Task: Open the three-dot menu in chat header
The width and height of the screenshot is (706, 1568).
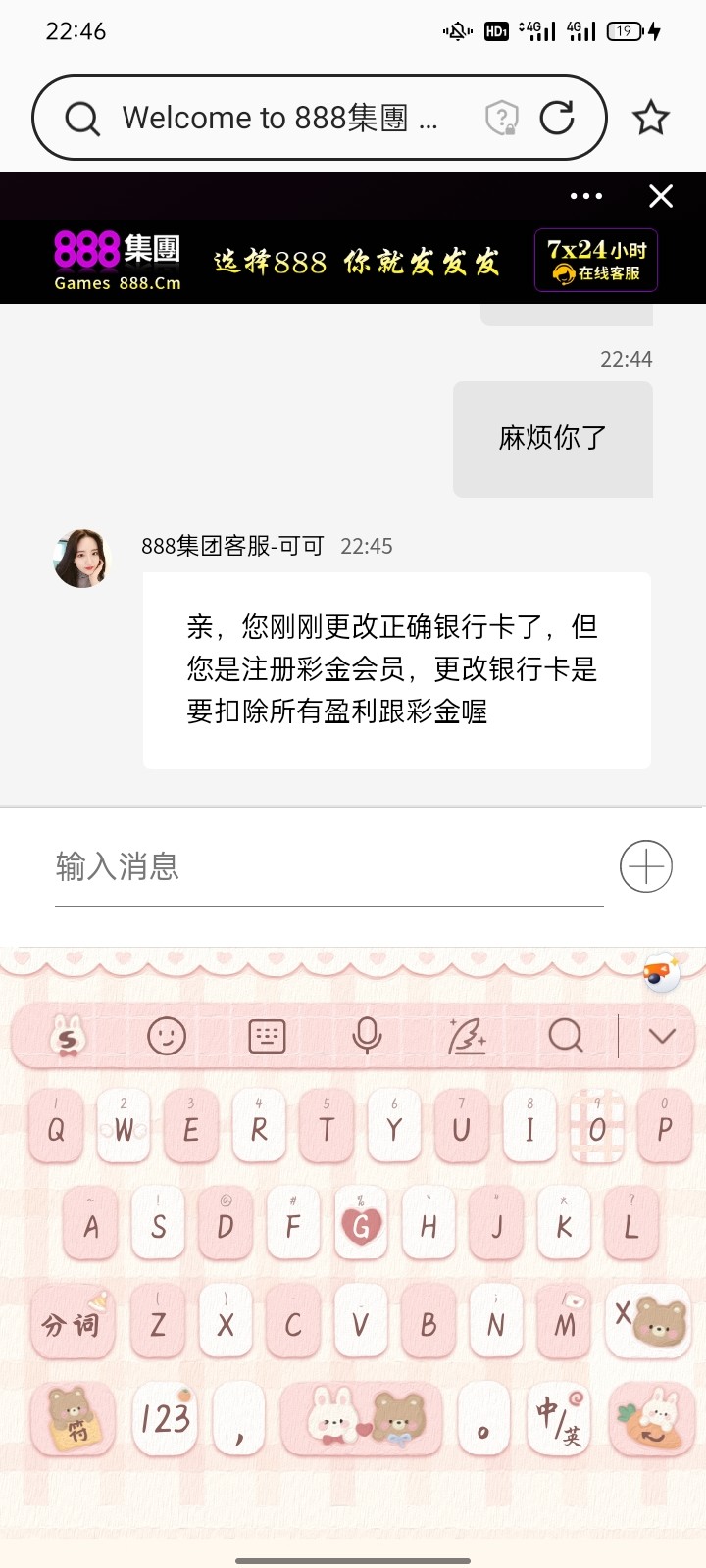Action: coord(586,196)
